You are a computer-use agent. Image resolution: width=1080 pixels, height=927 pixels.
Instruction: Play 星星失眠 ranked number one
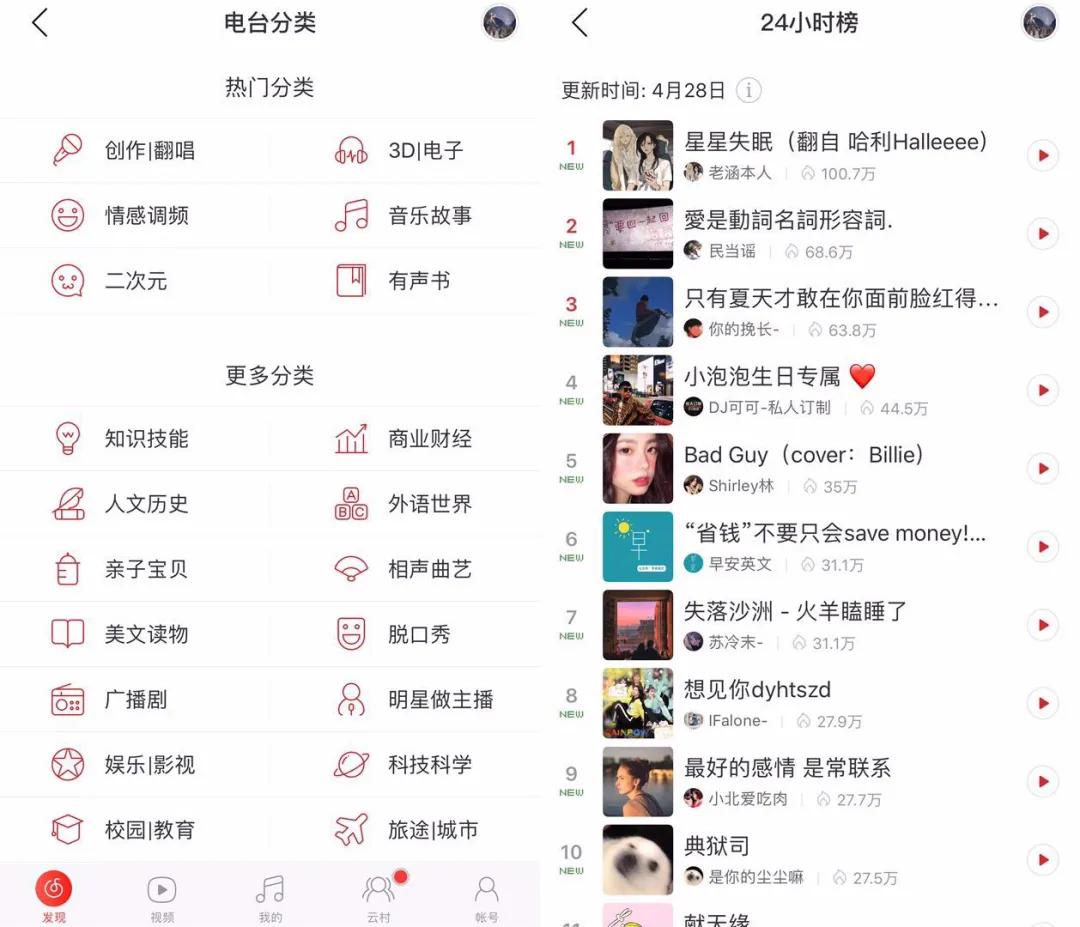[x=1042, y=155]
